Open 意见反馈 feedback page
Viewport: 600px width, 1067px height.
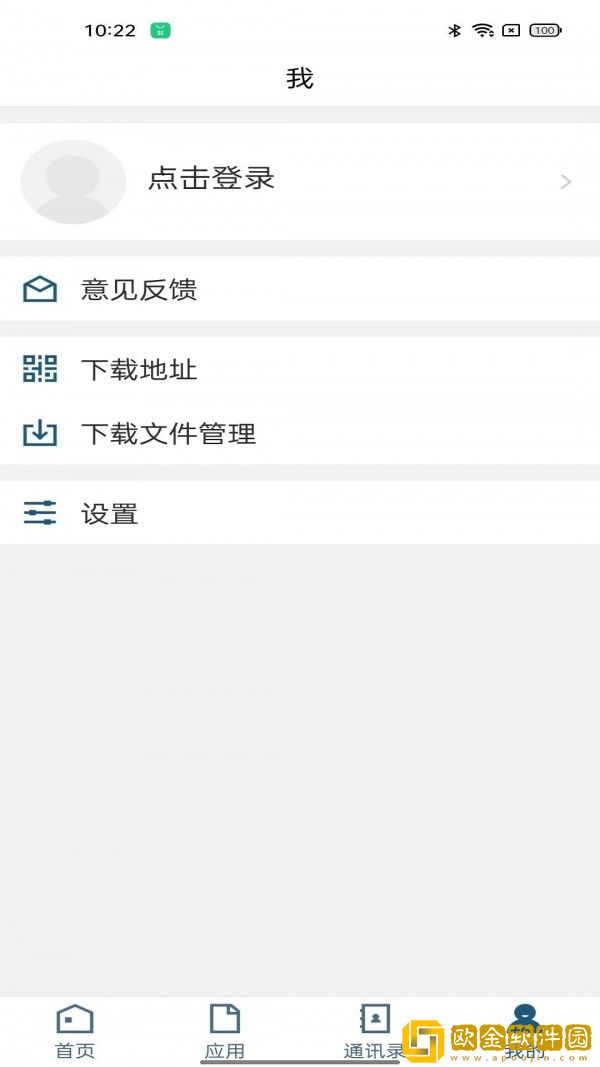point(139,290)
